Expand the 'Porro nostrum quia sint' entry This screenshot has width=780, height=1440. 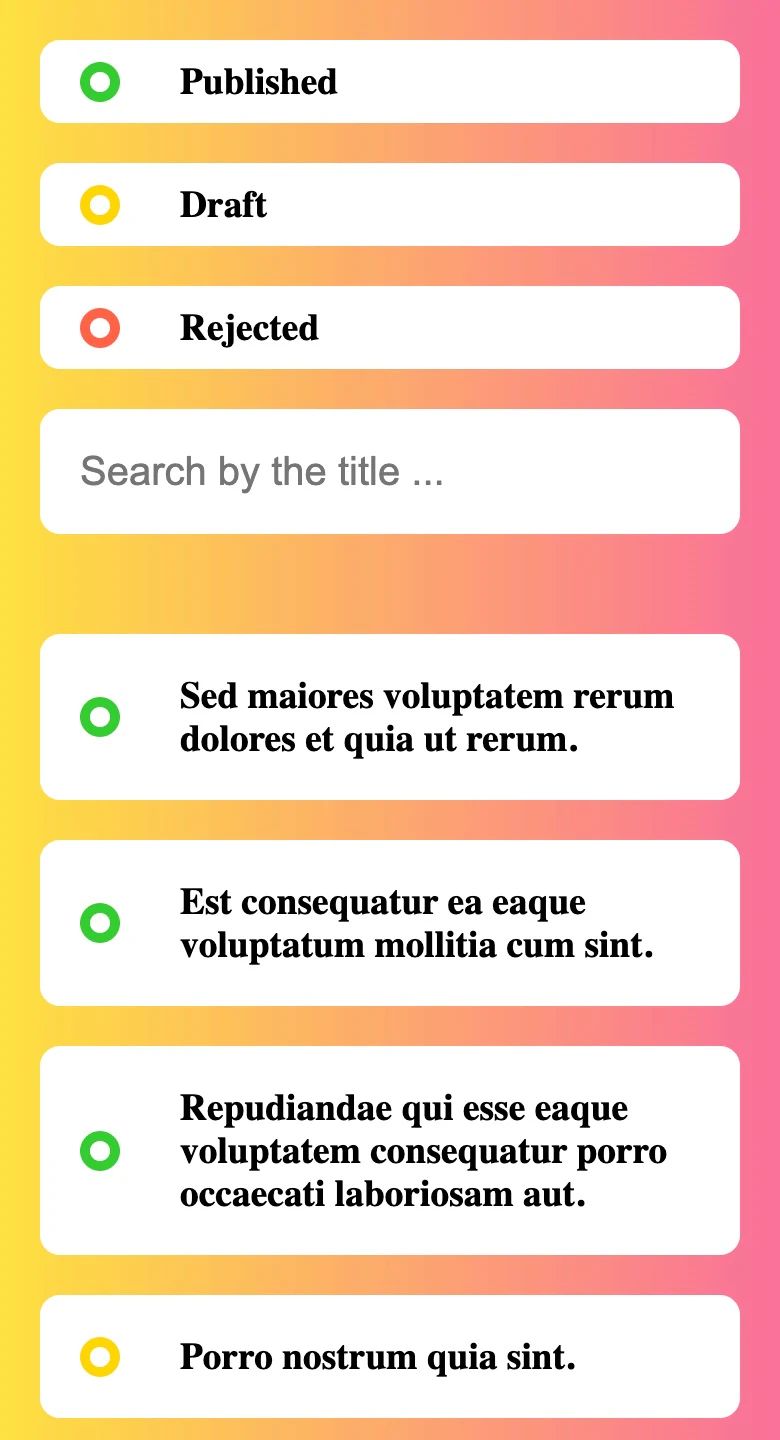pos(388,1356)
